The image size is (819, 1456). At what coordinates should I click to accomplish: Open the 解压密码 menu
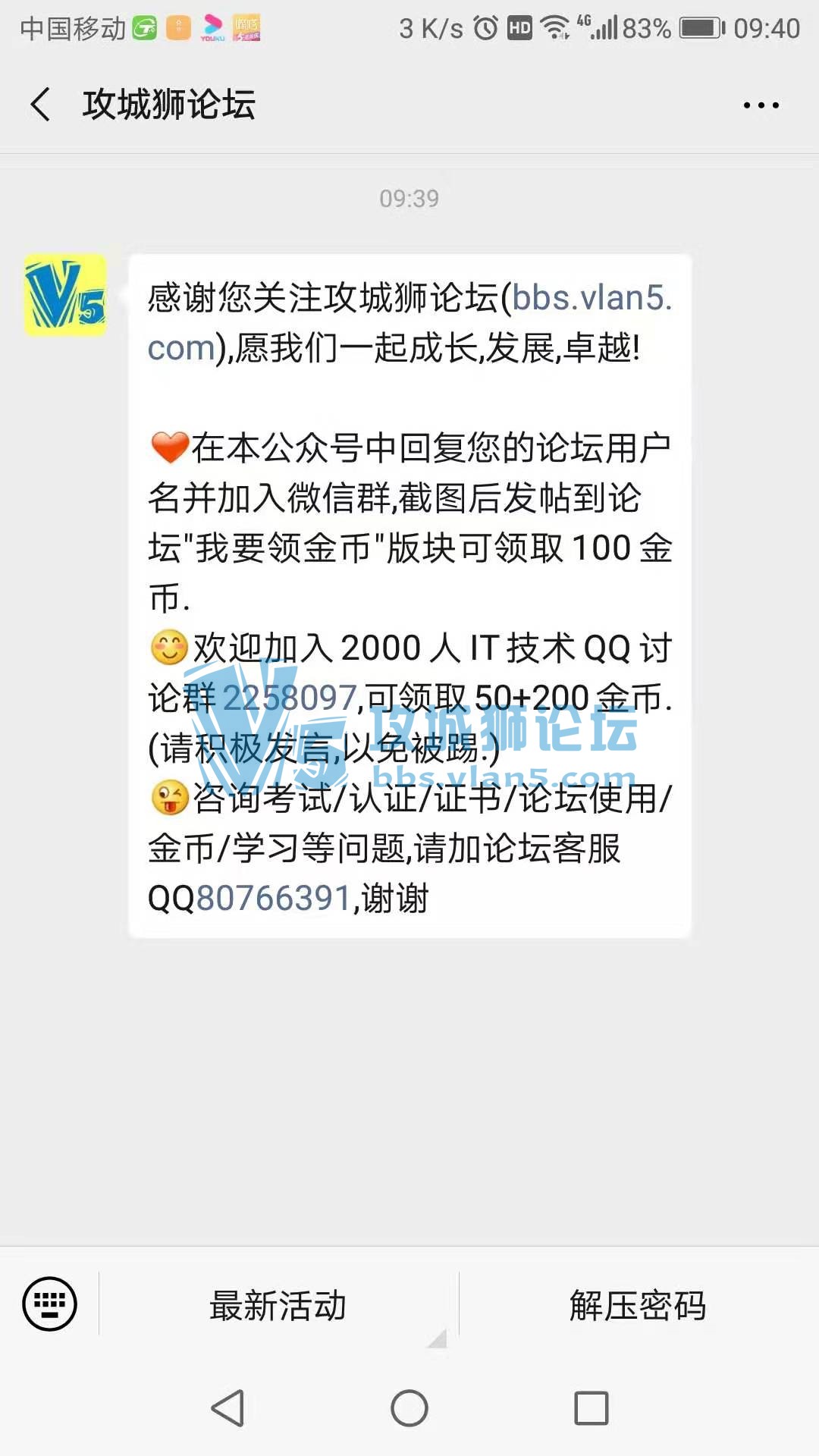coord(638,1306)
